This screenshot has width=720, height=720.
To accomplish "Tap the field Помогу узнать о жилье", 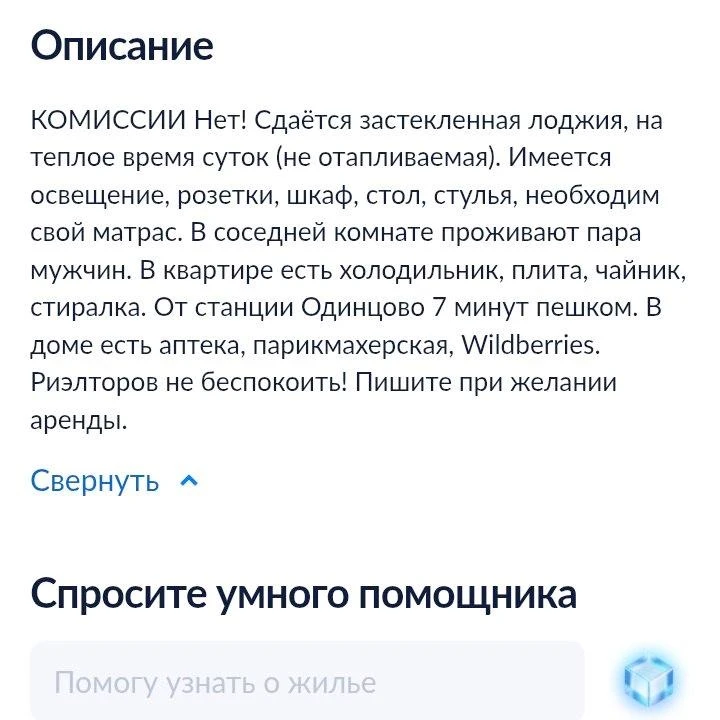I will 307,681.
